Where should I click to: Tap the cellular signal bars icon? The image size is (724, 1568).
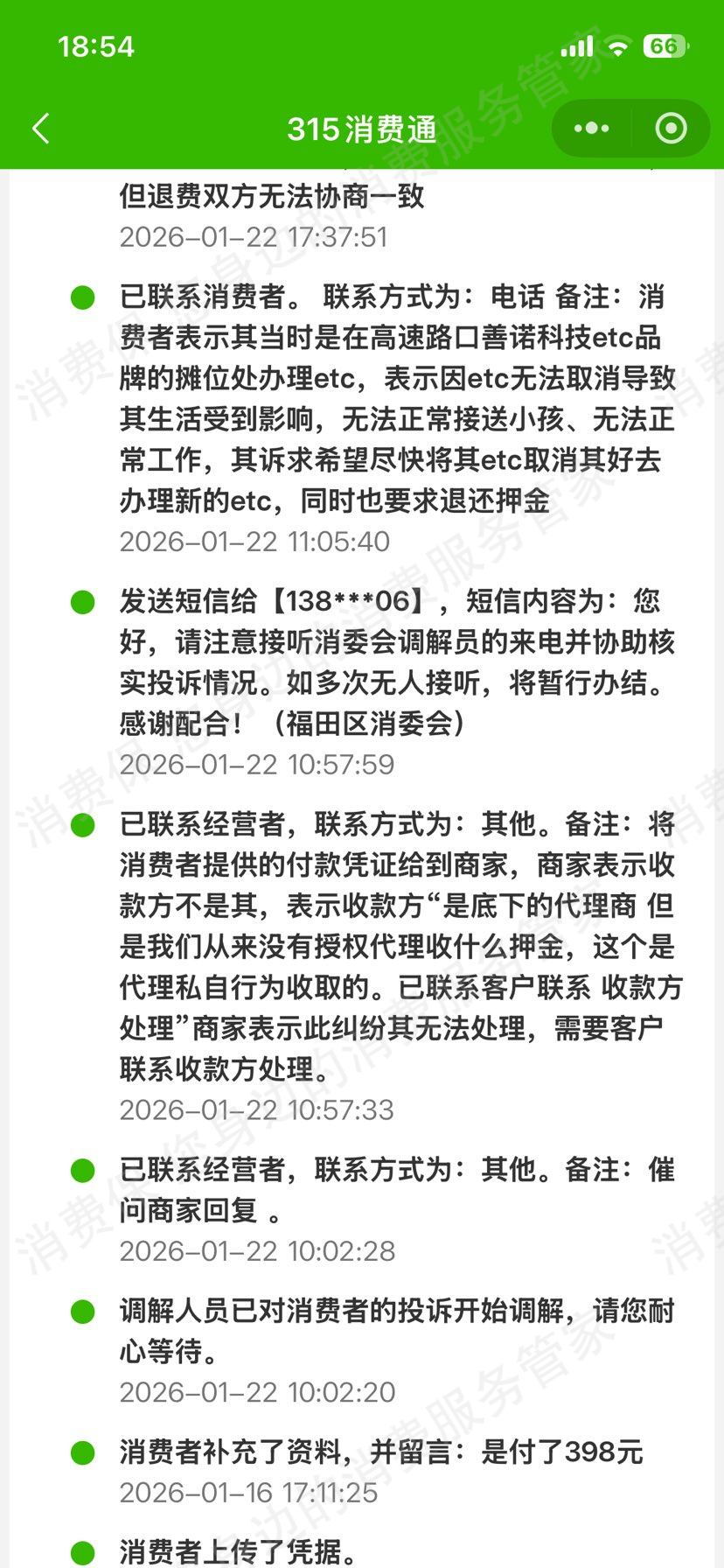[x=577, y=47]
